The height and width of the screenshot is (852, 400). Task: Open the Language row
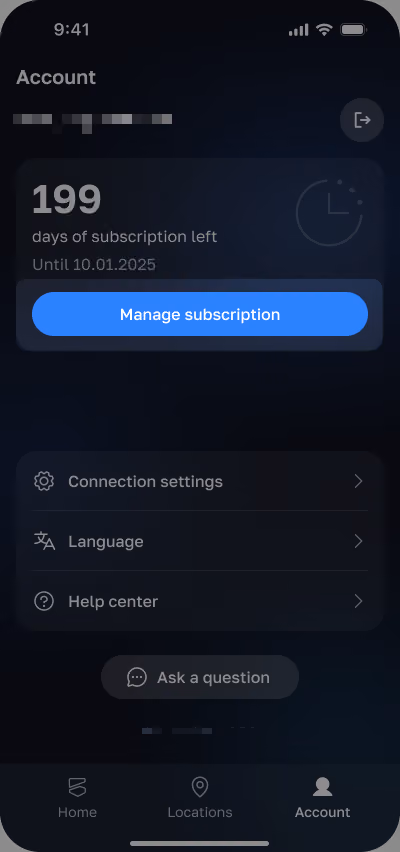[x=200, y=541]
